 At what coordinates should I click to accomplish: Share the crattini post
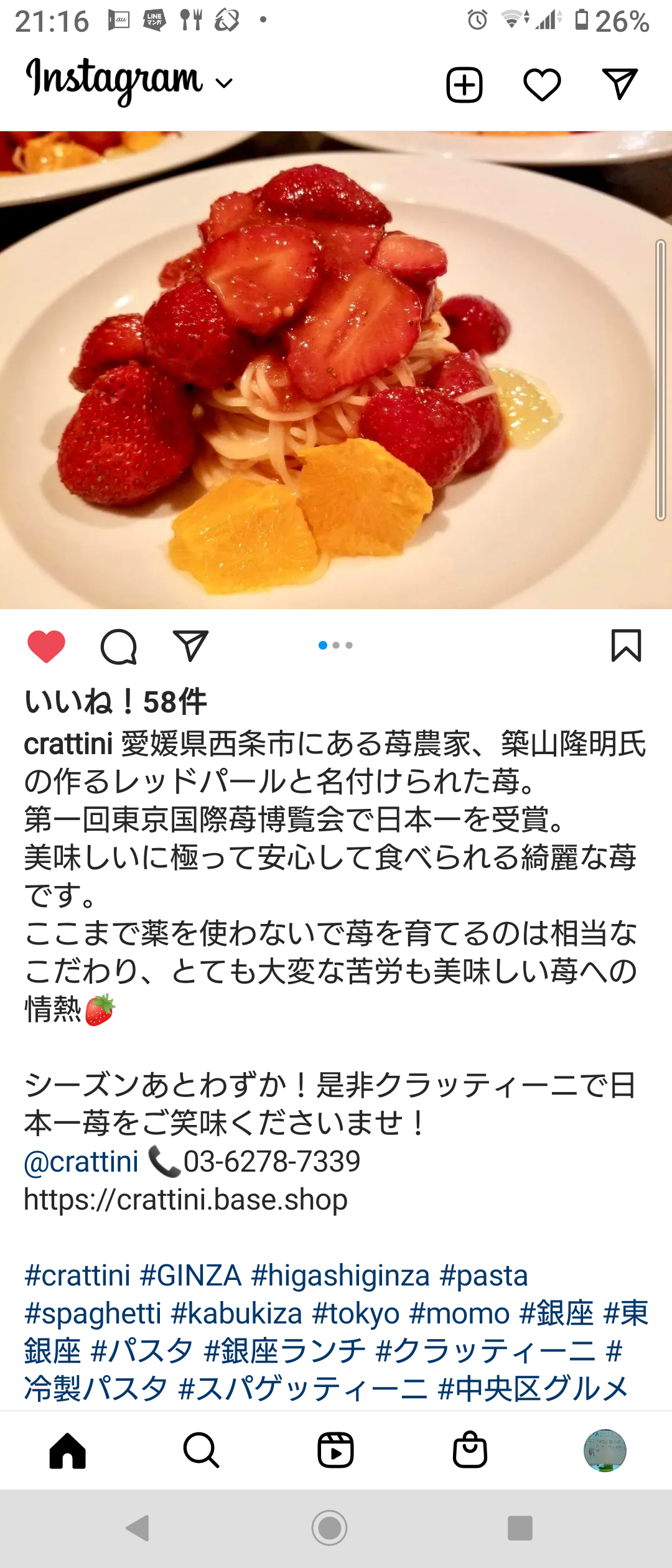[190, 646]
